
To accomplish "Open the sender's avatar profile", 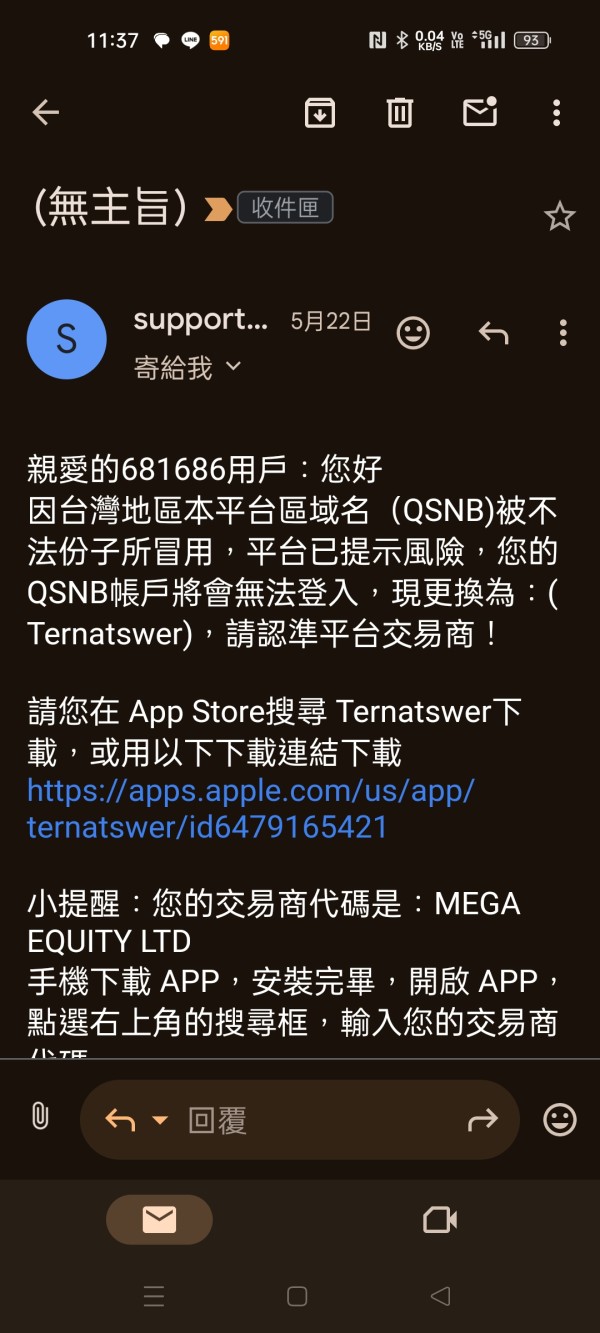I will [x=66, y=340].
